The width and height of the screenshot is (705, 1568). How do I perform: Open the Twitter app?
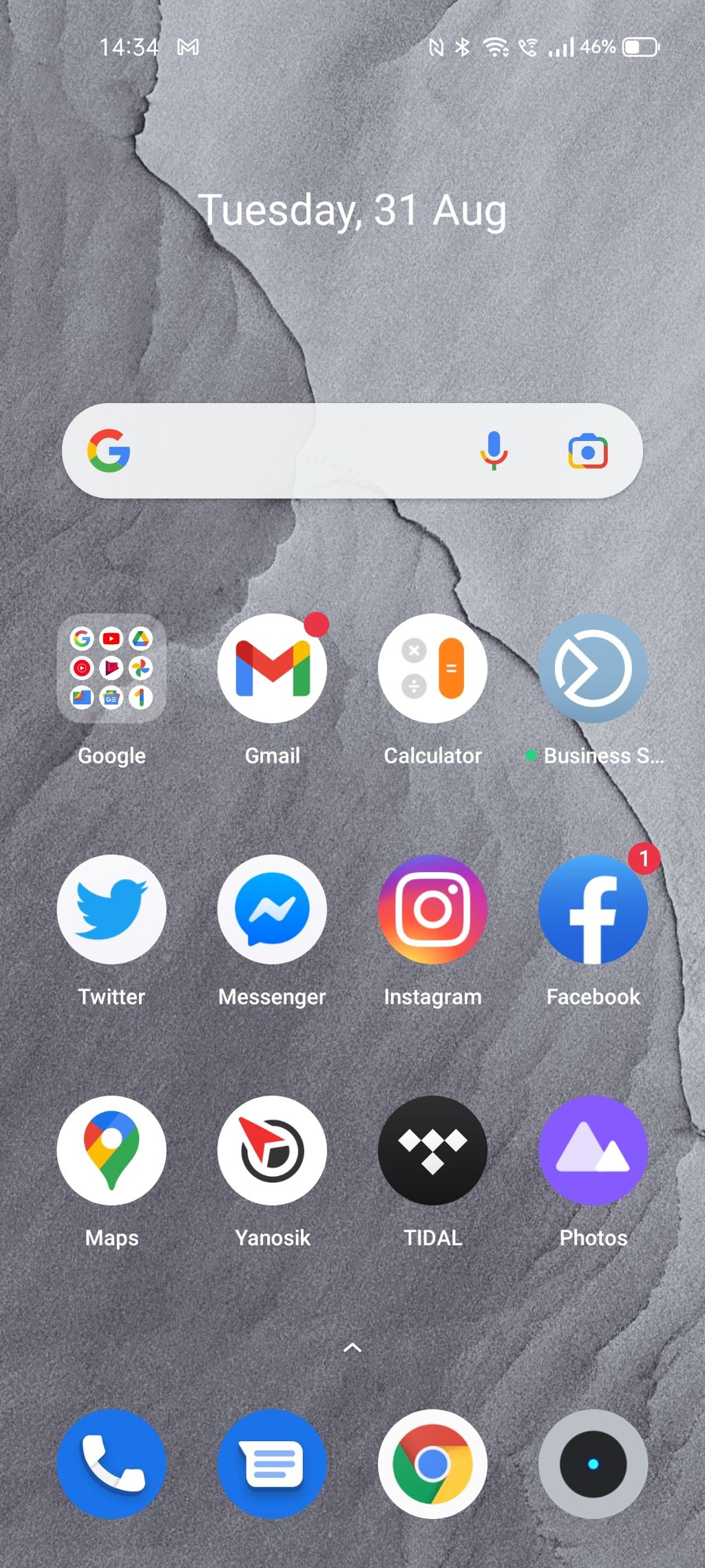[x=112, y=909]
